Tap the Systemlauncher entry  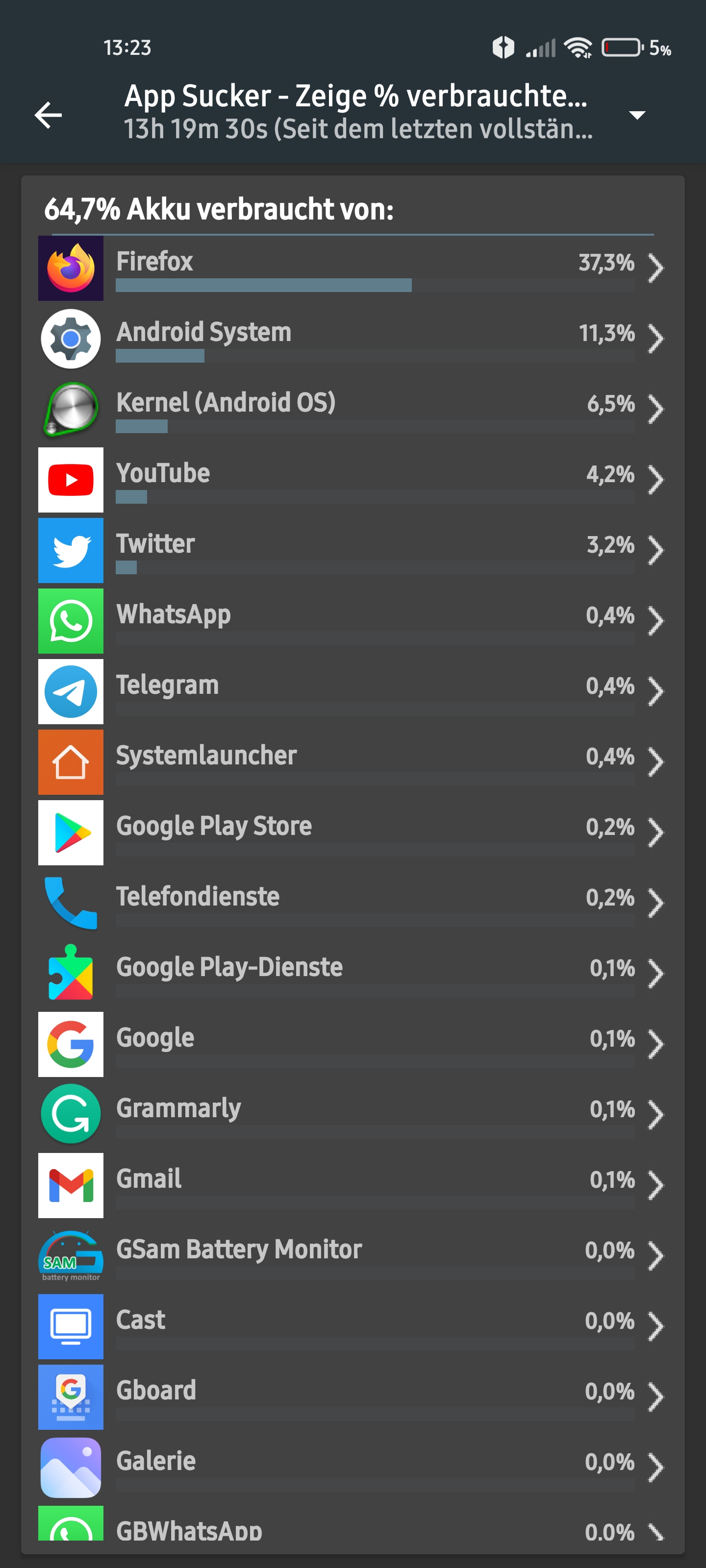353,763
